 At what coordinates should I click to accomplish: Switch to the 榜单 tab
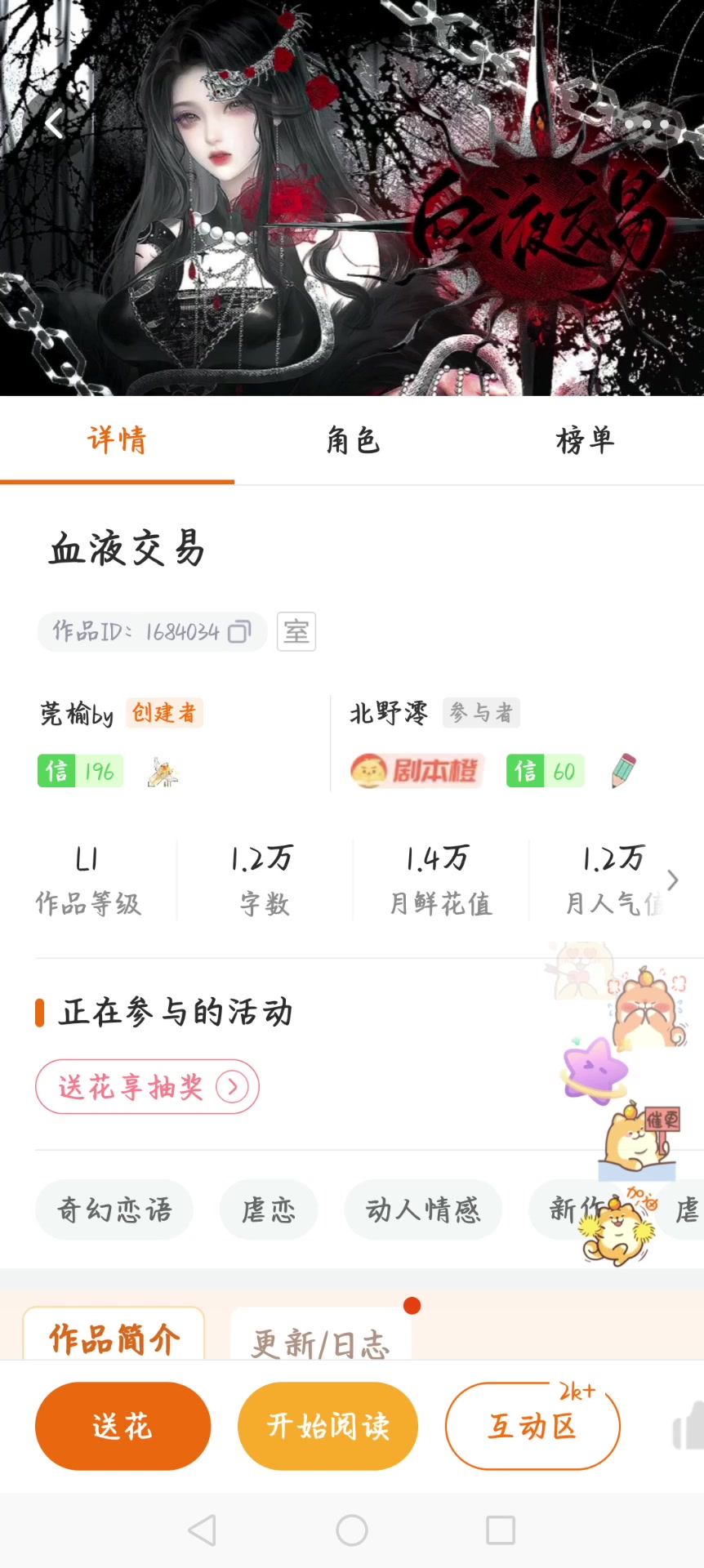586,440
